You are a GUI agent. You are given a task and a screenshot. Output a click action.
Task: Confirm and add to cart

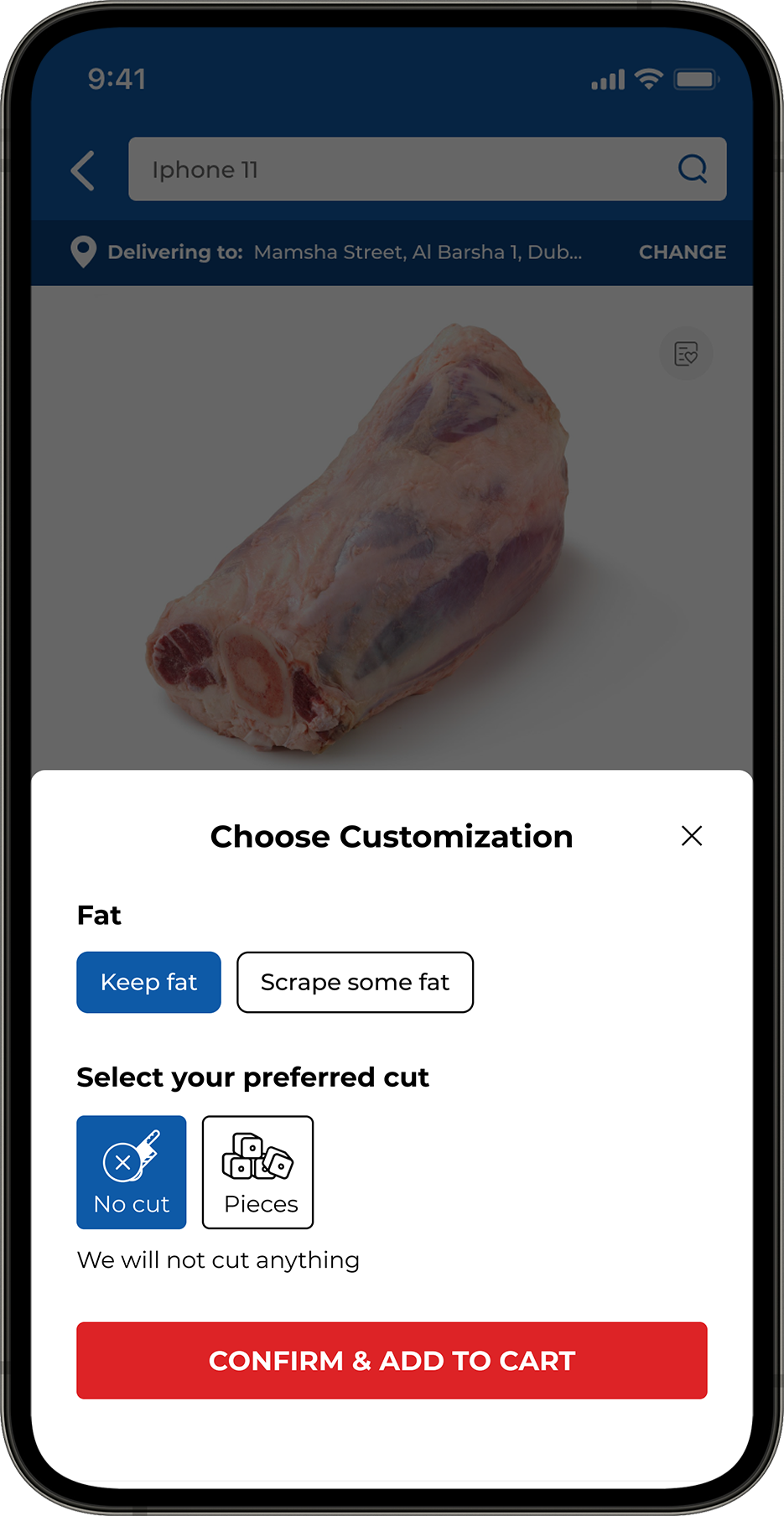pos(392,1360)
